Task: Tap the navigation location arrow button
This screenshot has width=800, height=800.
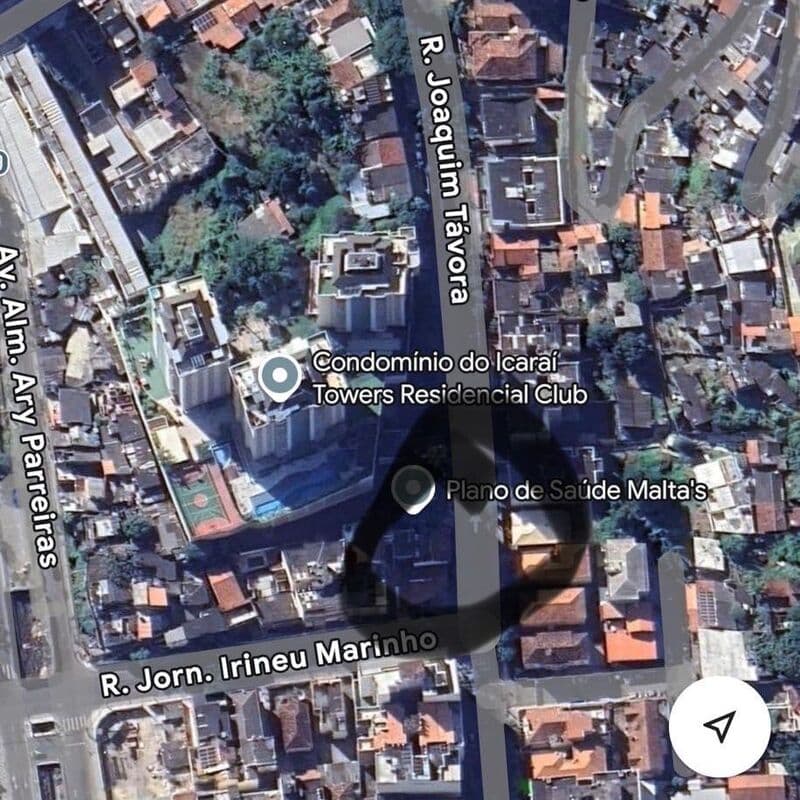Action: pos(719,727)
